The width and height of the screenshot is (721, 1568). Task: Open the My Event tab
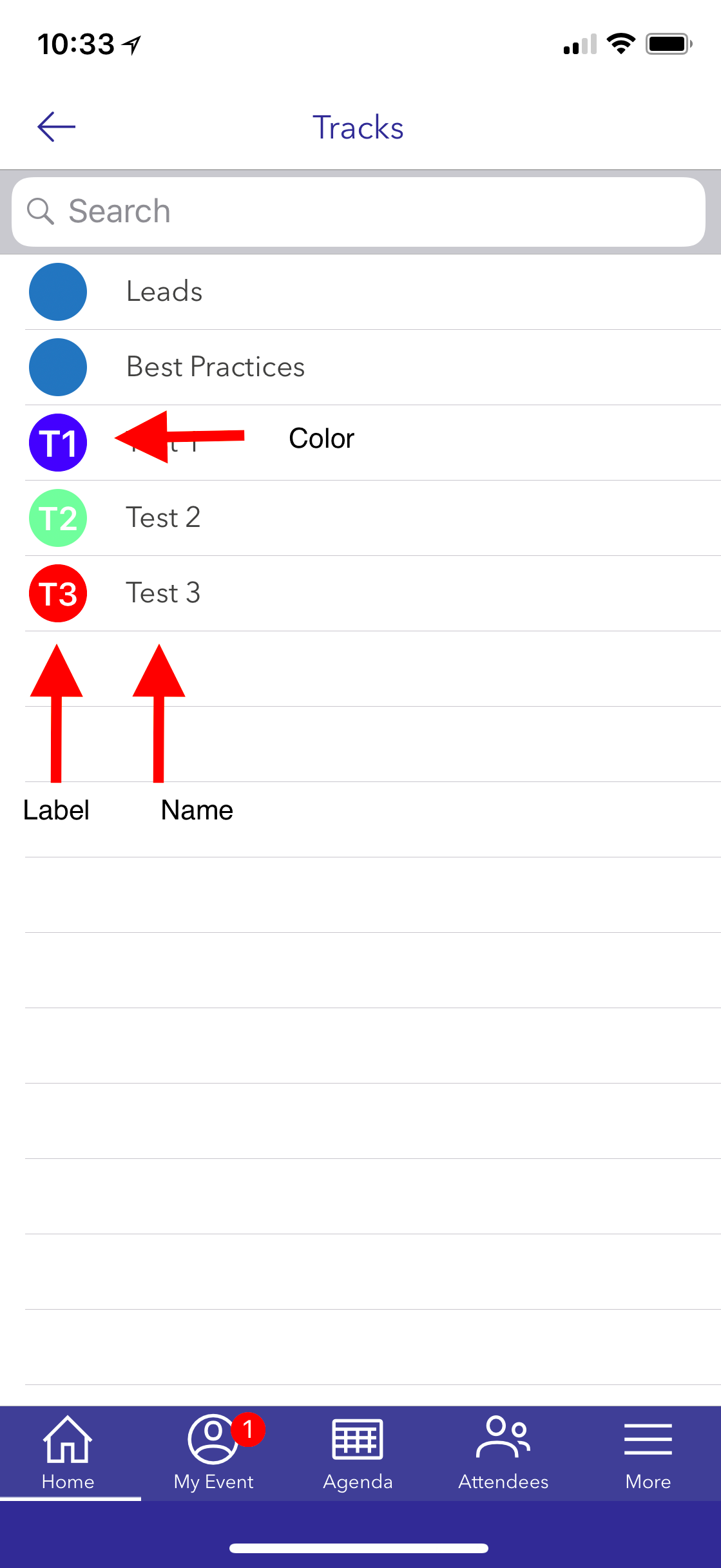(214, 1453)
